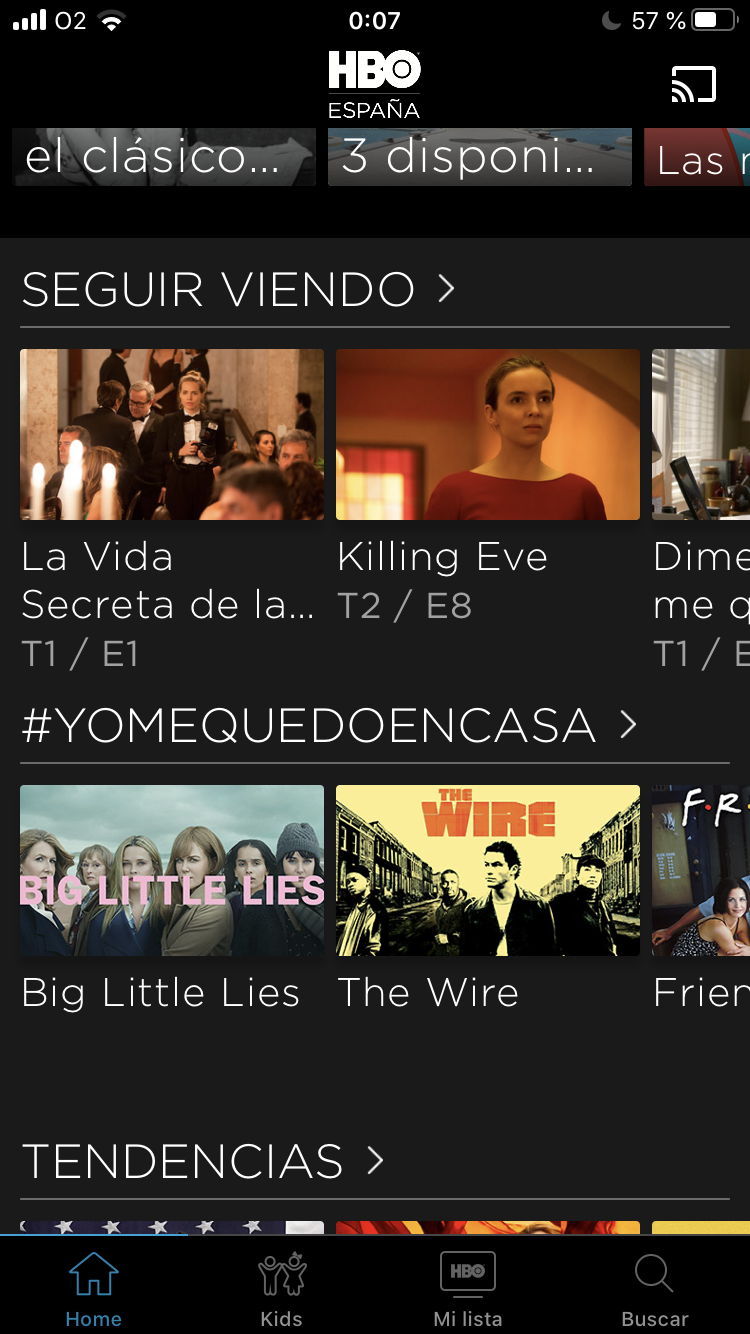Open the Friends series tile
This screenshot has height=1334, width=750.
tap(700, 870)
